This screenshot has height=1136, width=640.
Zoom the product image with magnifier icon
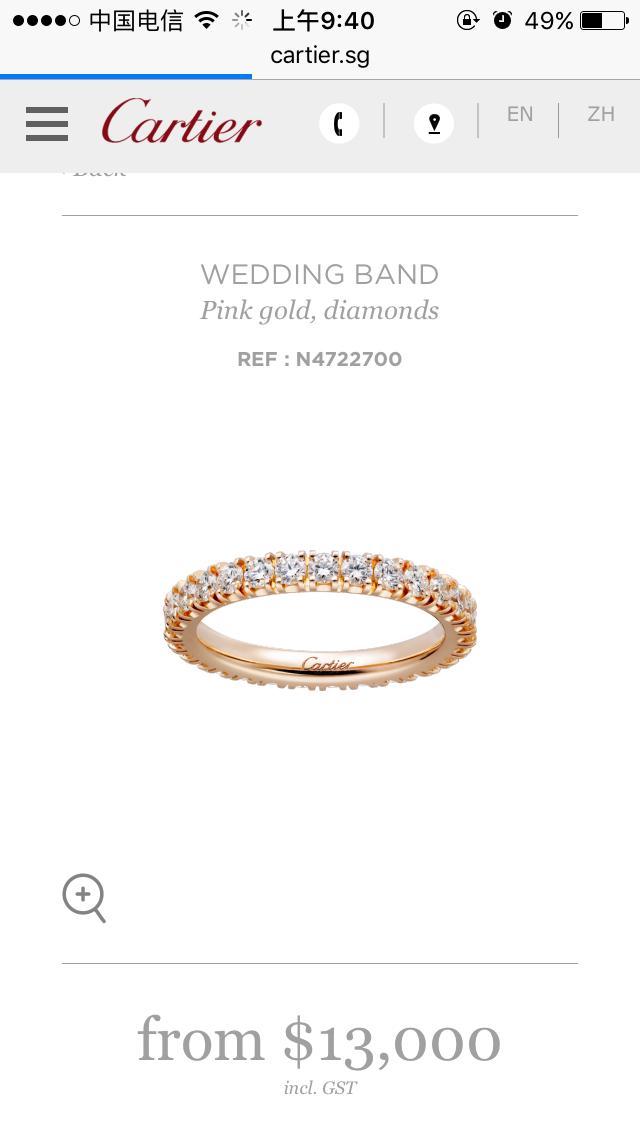pos(84,897)
